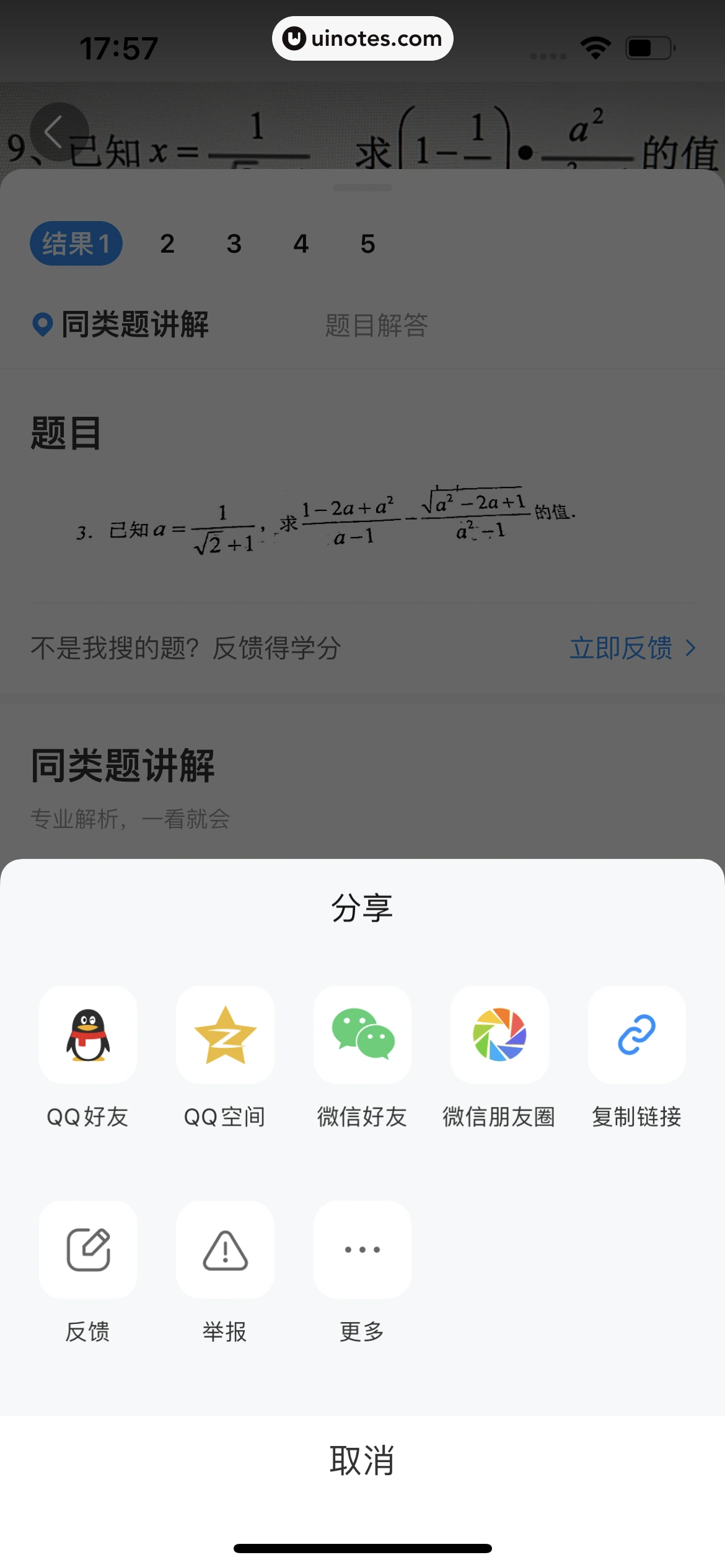Share to QQ好友

[88, 1035]
